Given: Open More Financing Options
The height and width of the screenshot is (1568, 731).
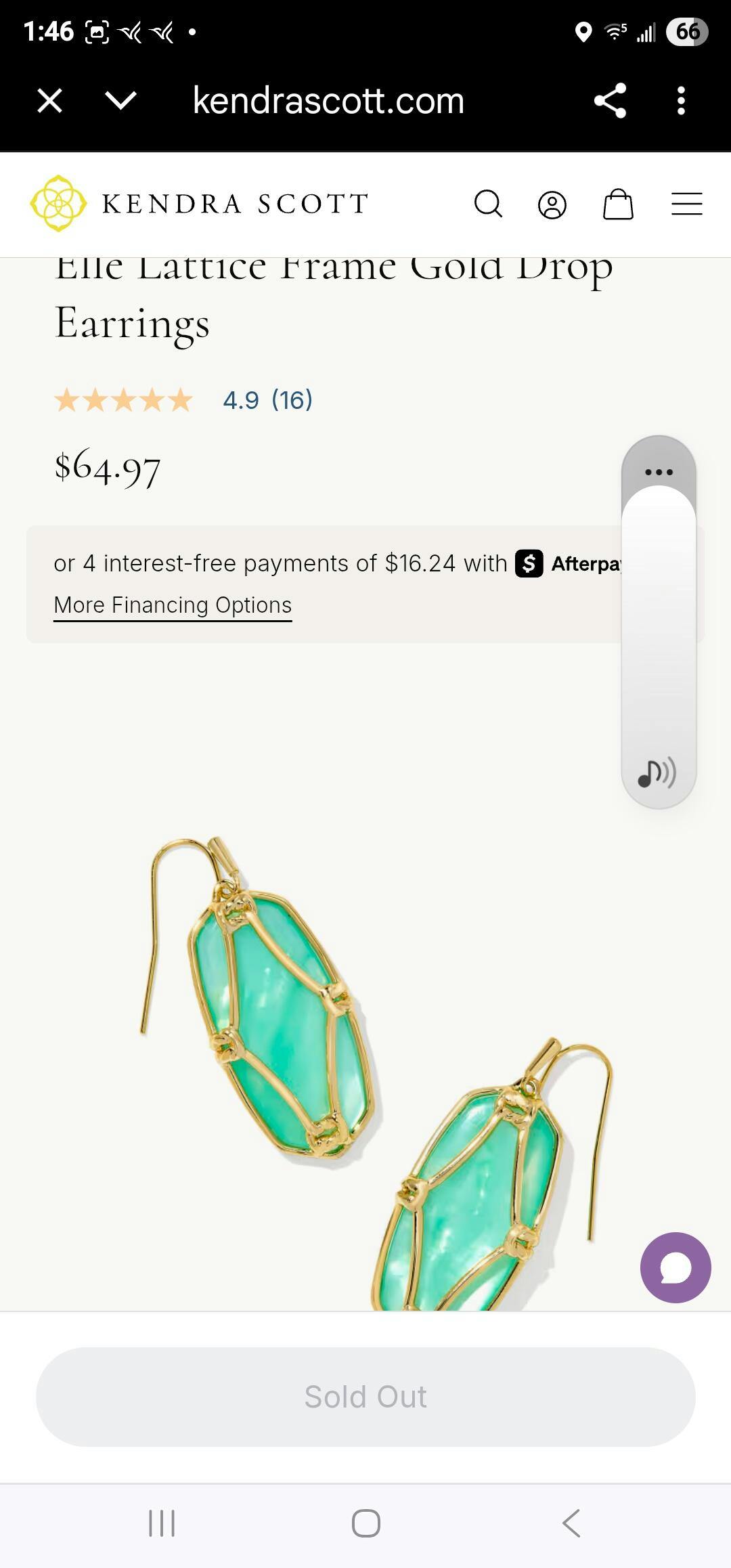Looking at the screenshot, I should [x=173, y=605].
